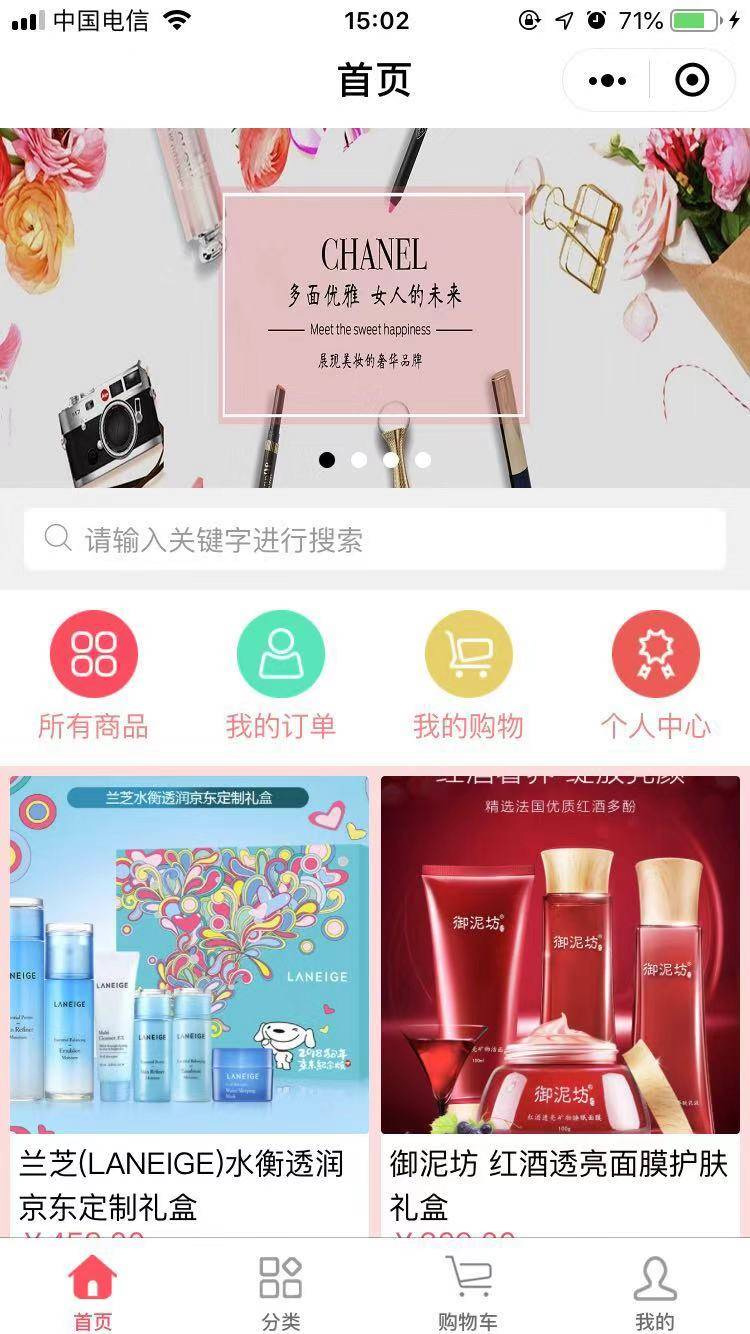
Task: Switch to the 分类 tab
Action: 281,1295
